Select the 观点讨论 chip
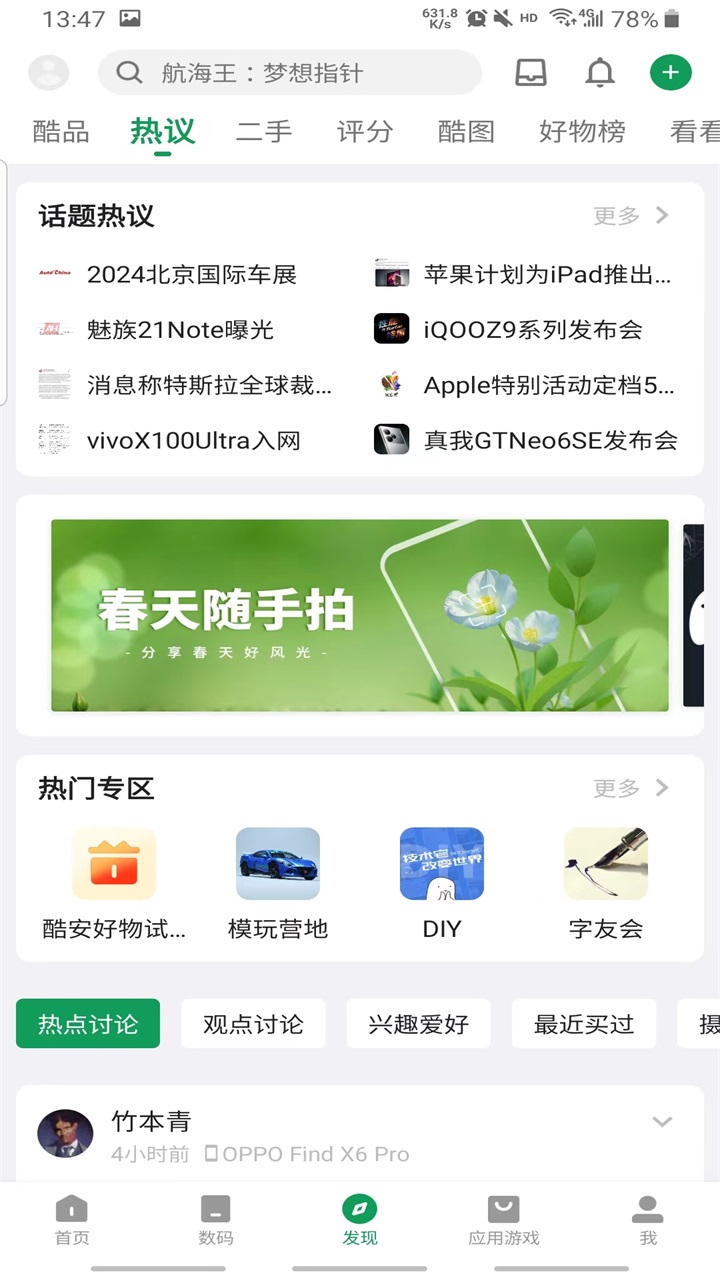This screenshot has height=1280, width=720. [x=253, y=1023]
